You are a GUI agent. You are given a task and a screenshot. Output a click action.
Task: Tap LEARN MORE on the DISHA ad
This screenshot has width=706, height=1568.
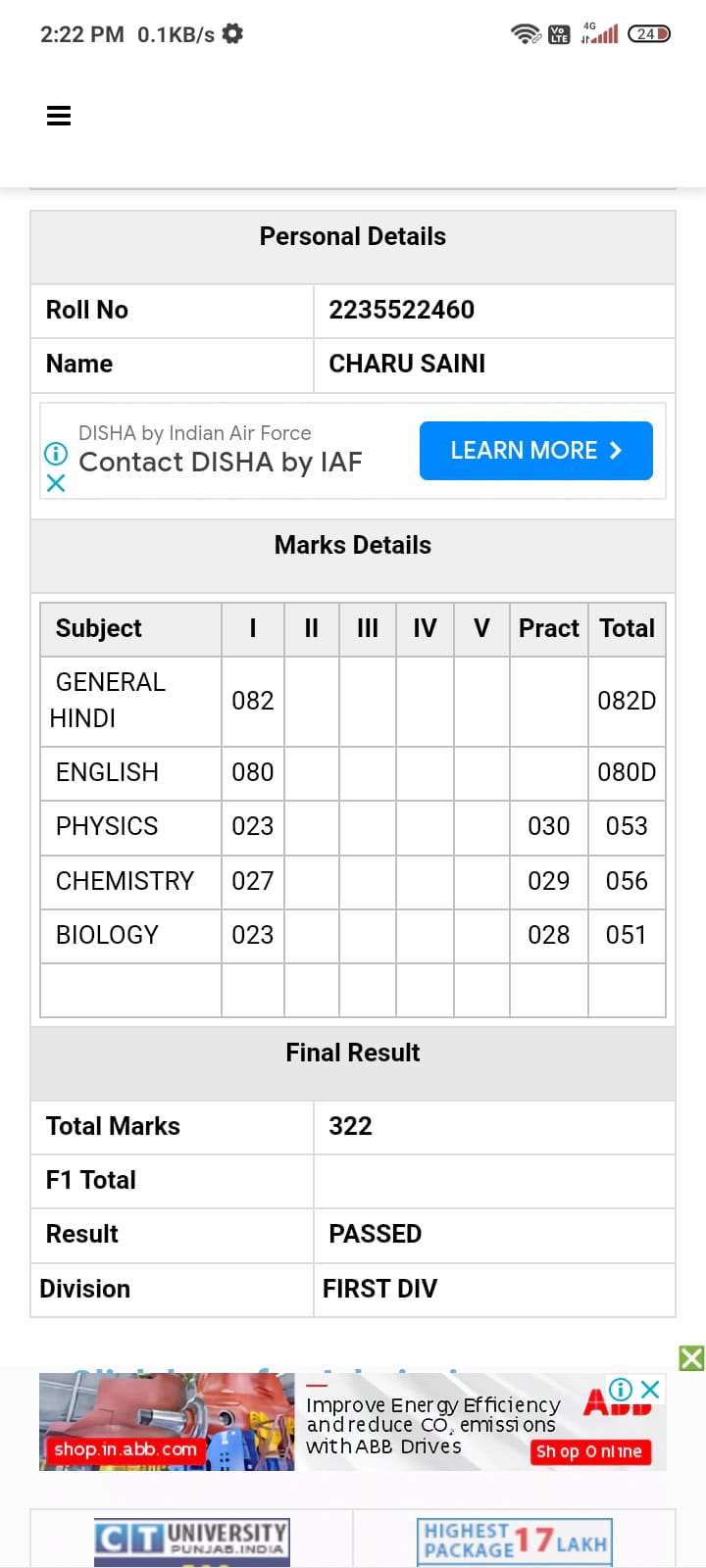click(x=536, y=451)
